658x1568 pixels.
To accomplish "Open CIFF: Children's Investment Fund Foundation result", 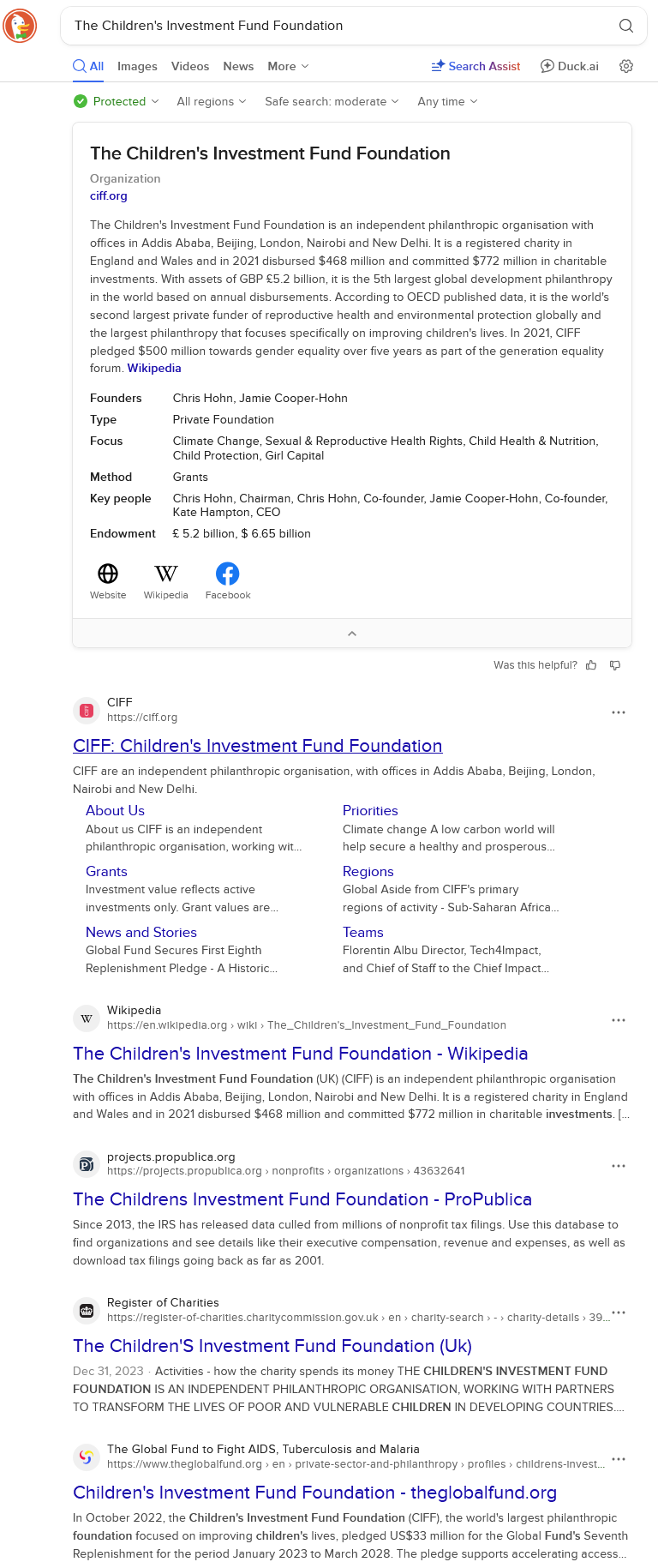I will tap(257, 746).
